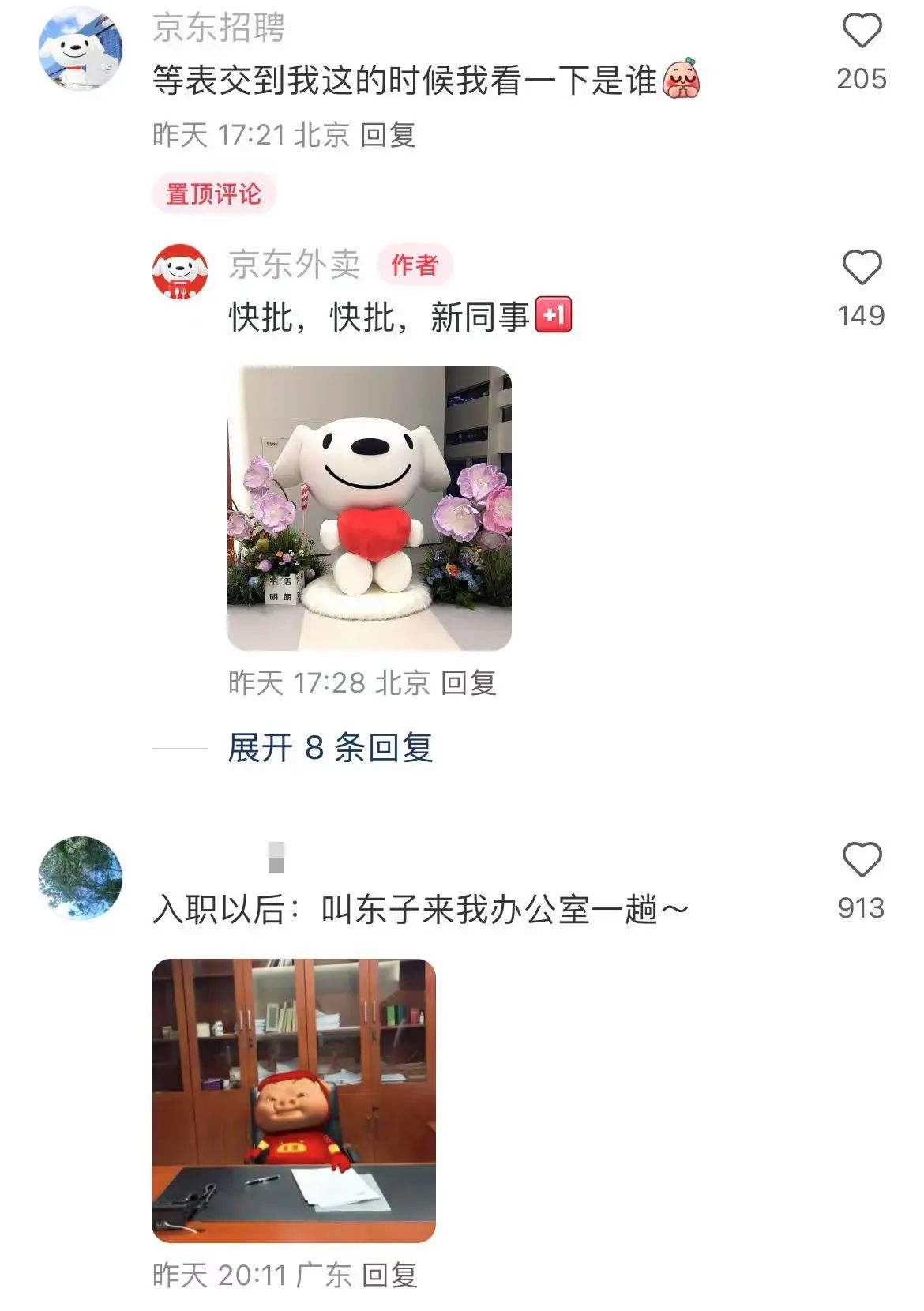924x1311 pixels.
Task: View the office pig doll picture
Action: click(x=294, y=1100)
